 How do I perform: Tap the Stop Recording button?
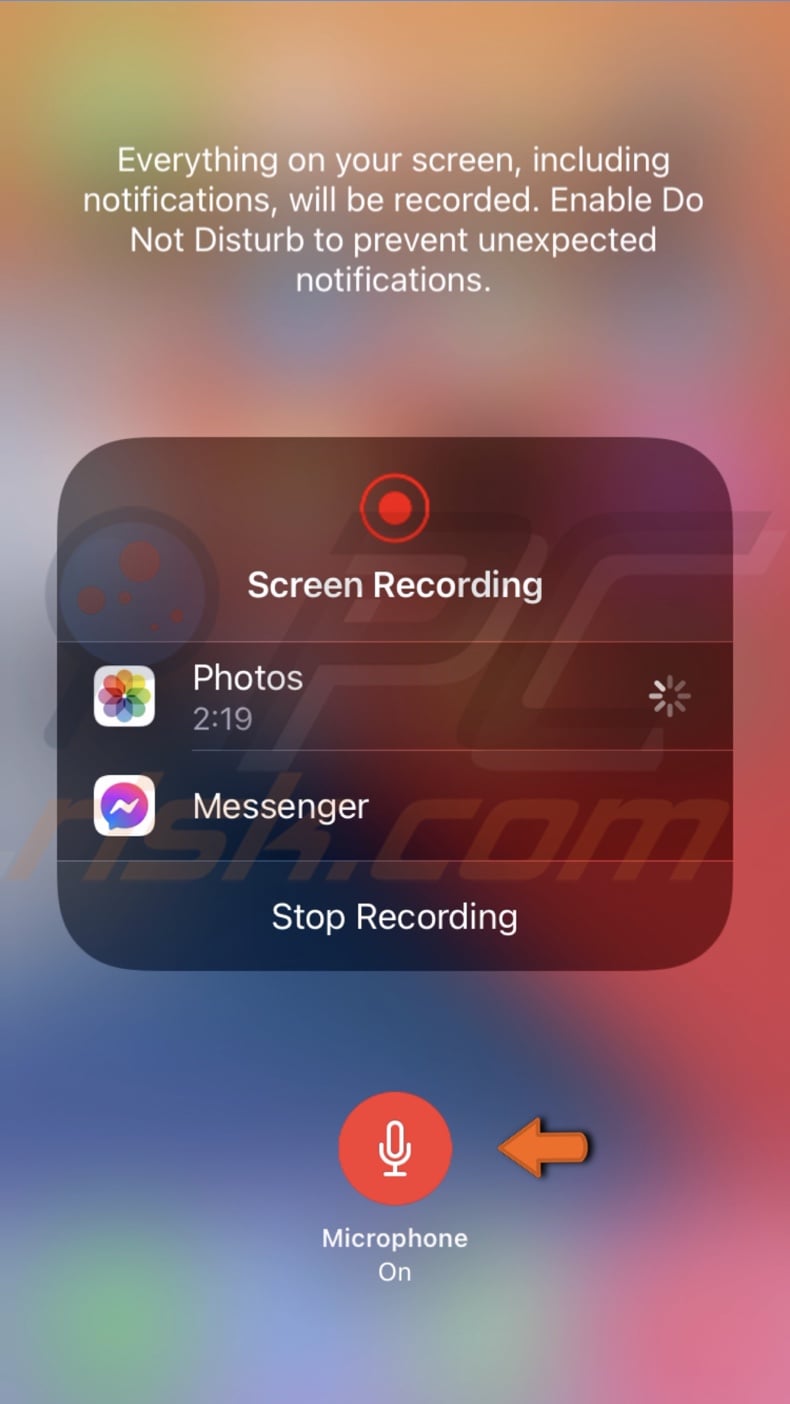tap(394, 916)
